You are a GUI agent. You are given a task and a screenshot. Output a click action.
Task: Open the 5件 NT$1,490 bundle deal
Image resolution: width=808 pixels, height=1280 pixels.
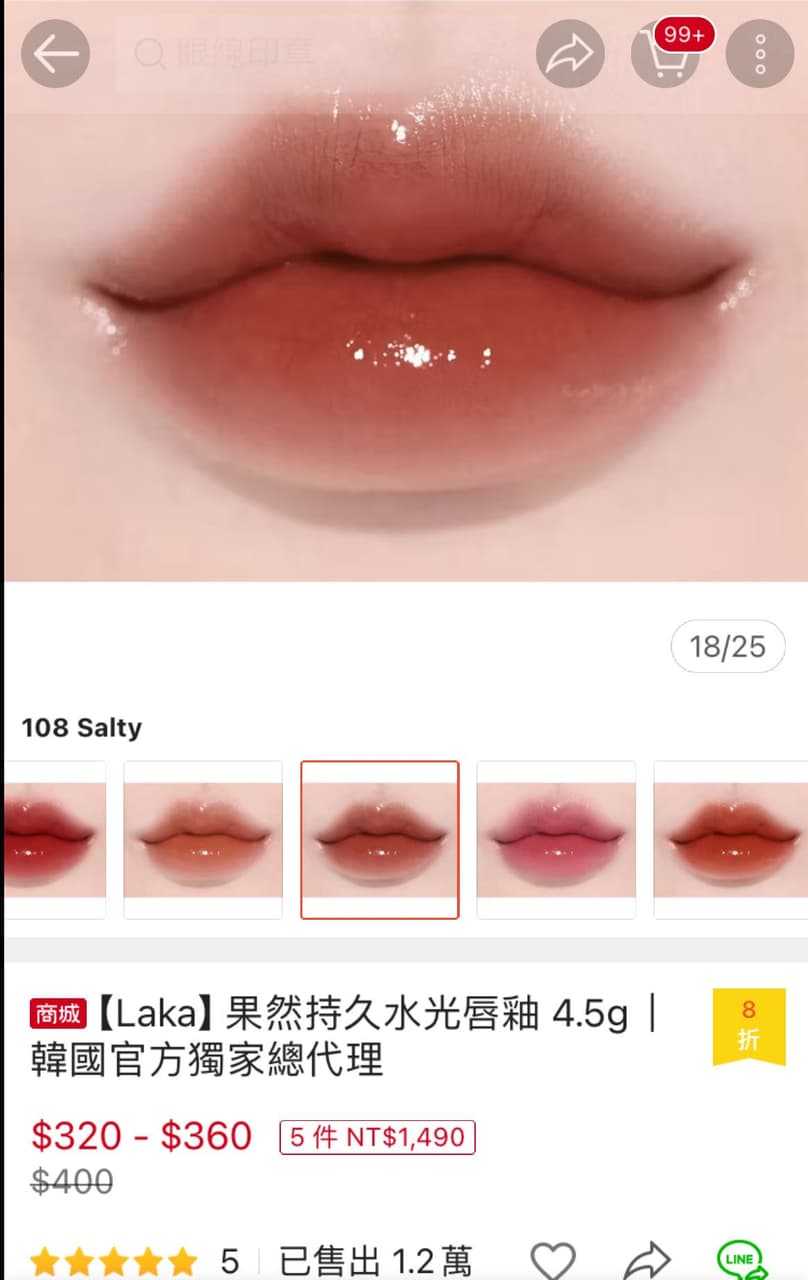coord(376,1138)
